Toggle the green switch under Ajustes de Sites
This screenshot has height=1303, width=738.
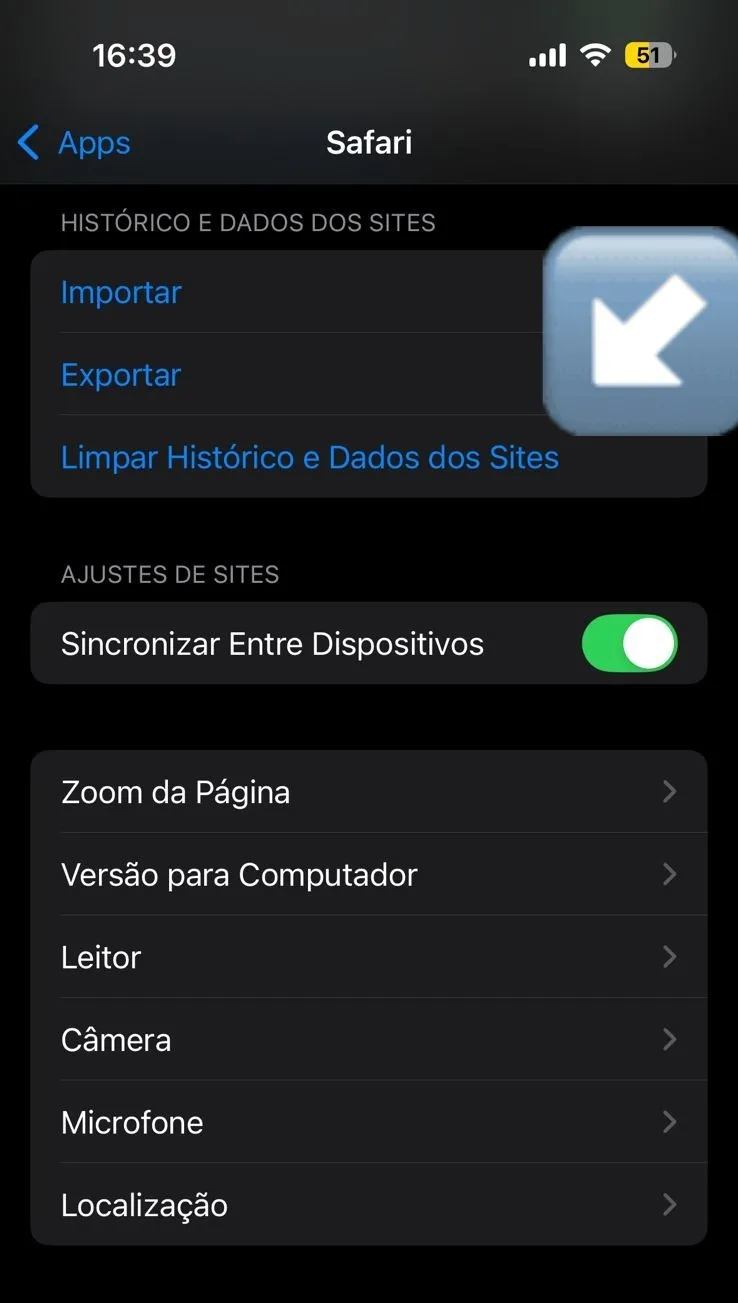point(628,643)
